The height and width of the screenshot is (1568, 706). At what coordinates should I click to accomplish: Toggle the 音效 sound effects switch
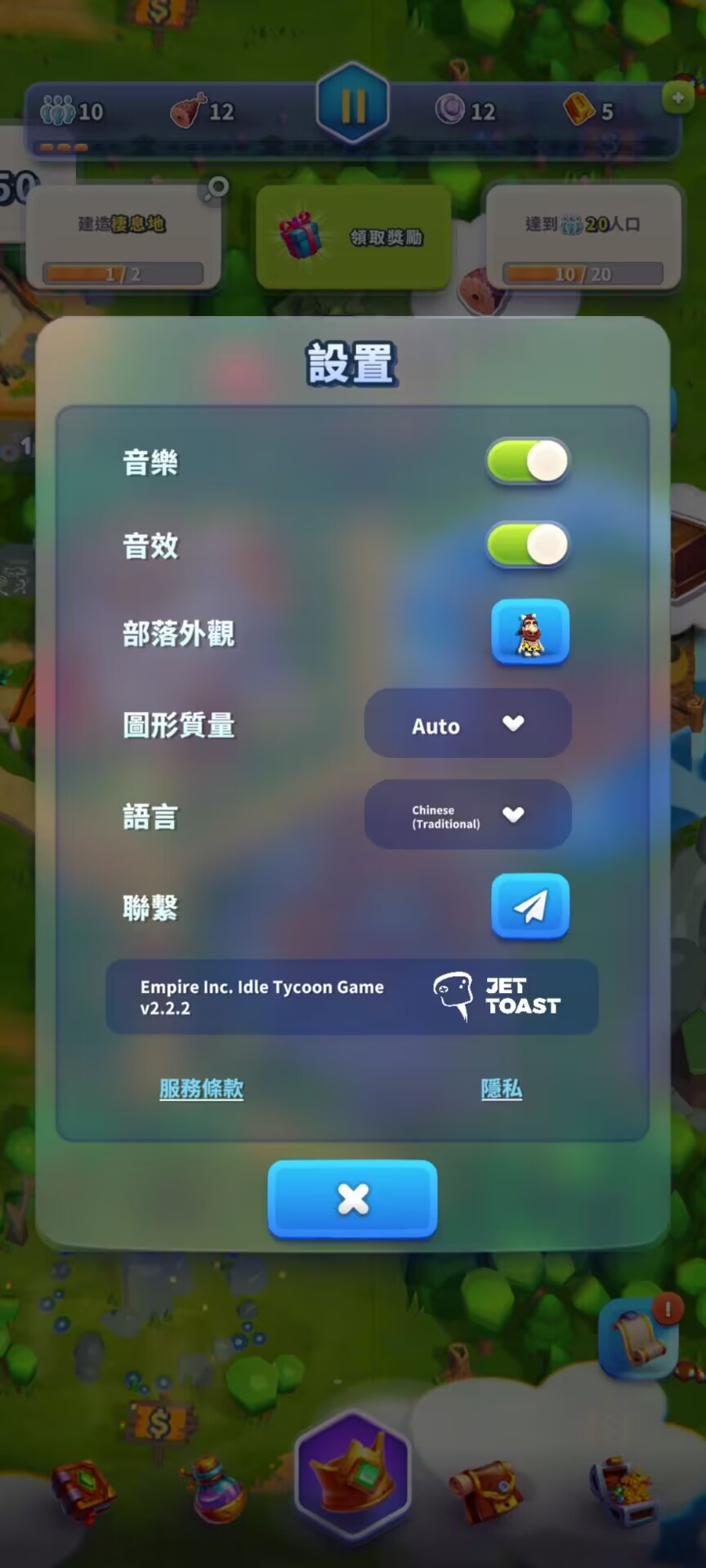click(x=528, y=545)
